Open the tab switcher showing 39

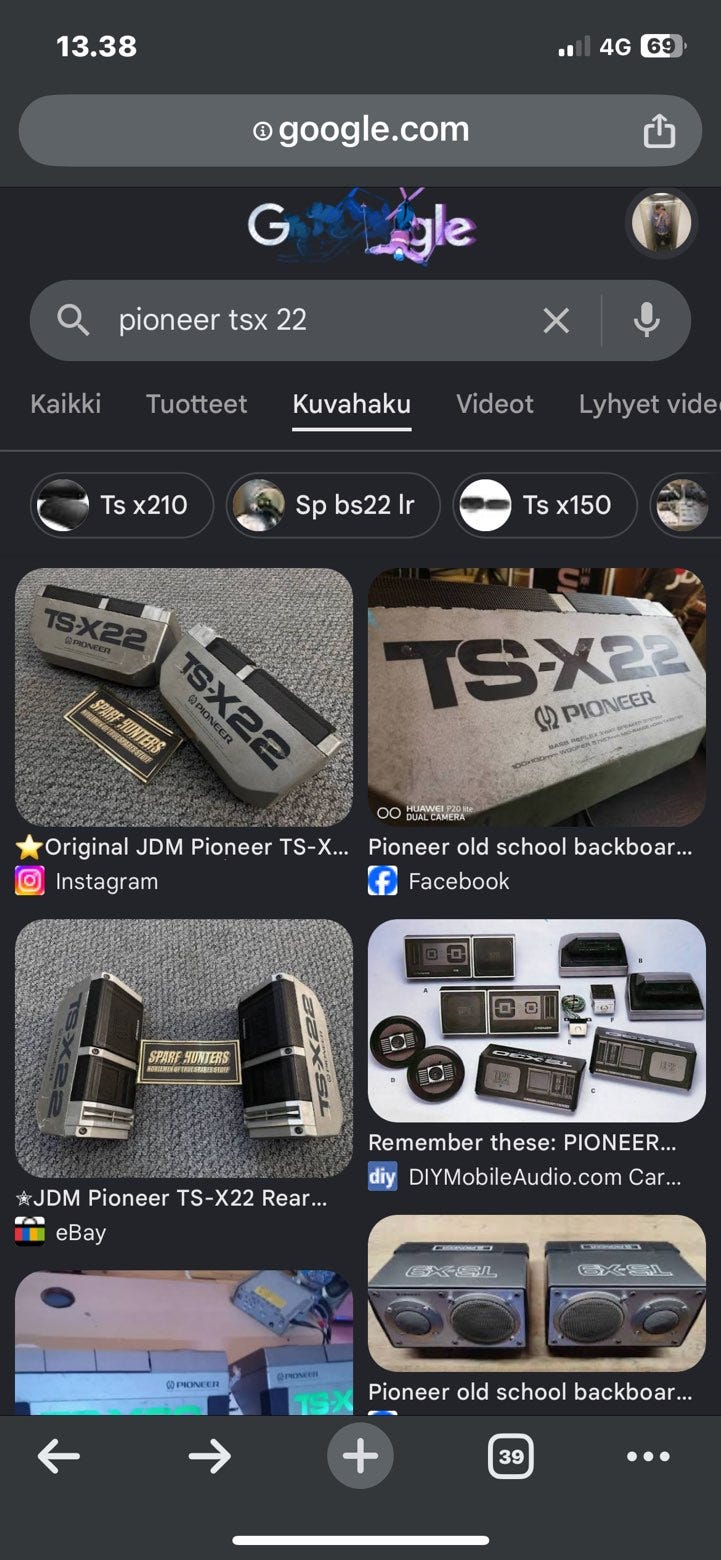pos(511,1457)
